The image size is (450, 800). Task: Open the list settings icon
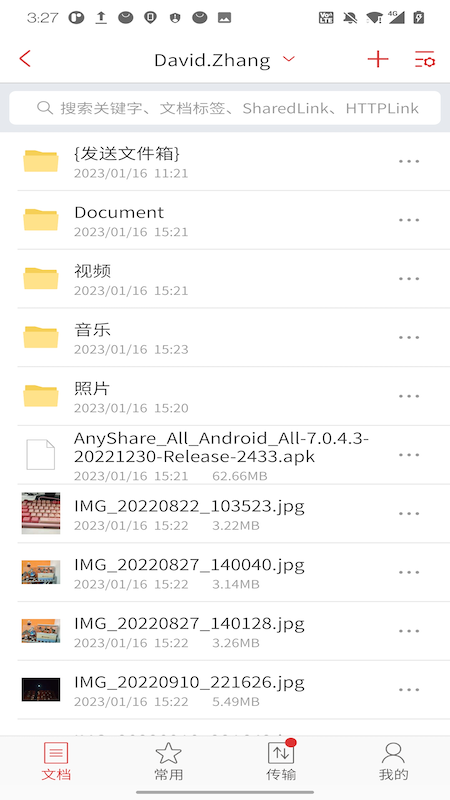424,59
